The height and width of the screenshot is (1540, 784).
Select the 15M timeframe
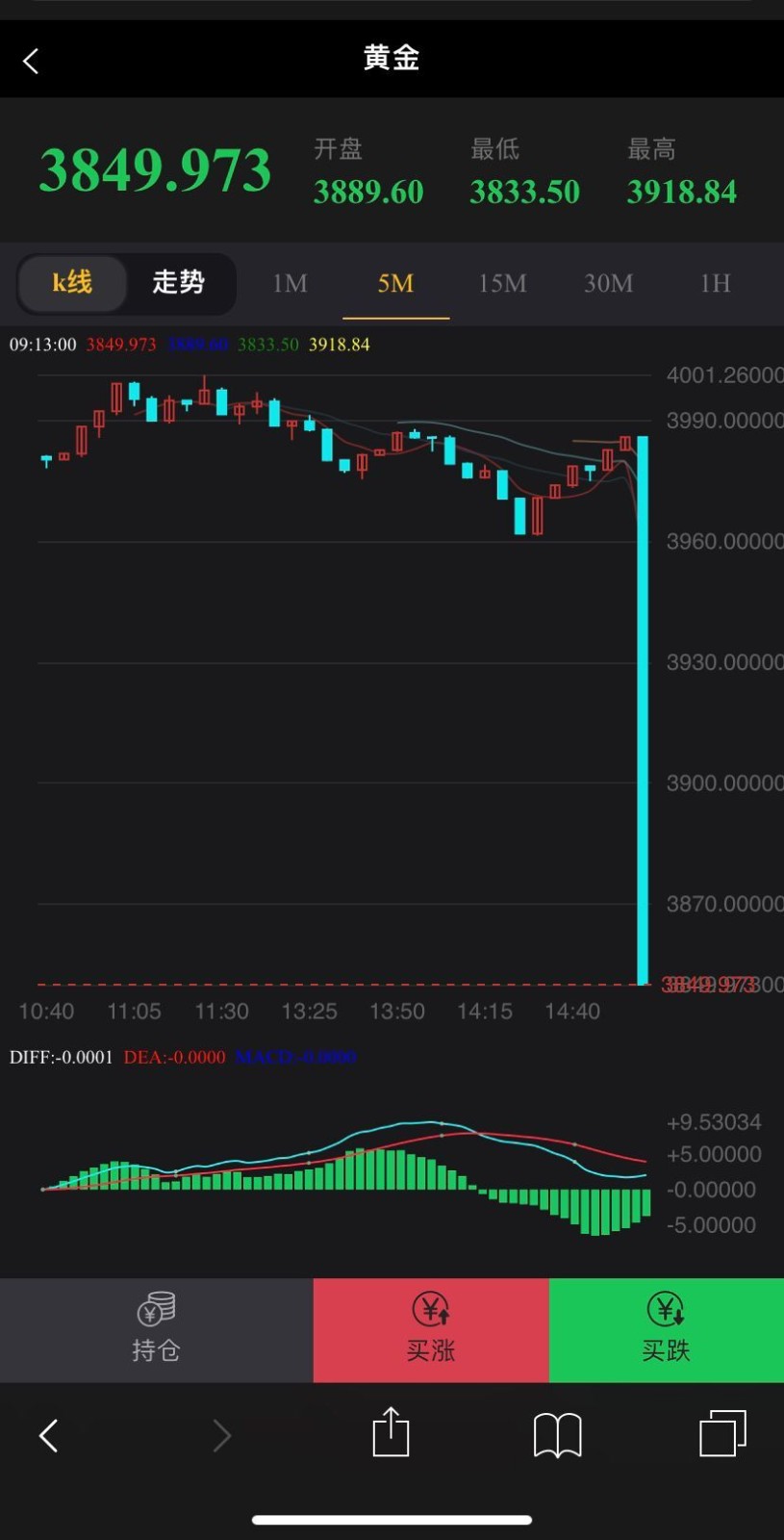click(x=502, y=284)
